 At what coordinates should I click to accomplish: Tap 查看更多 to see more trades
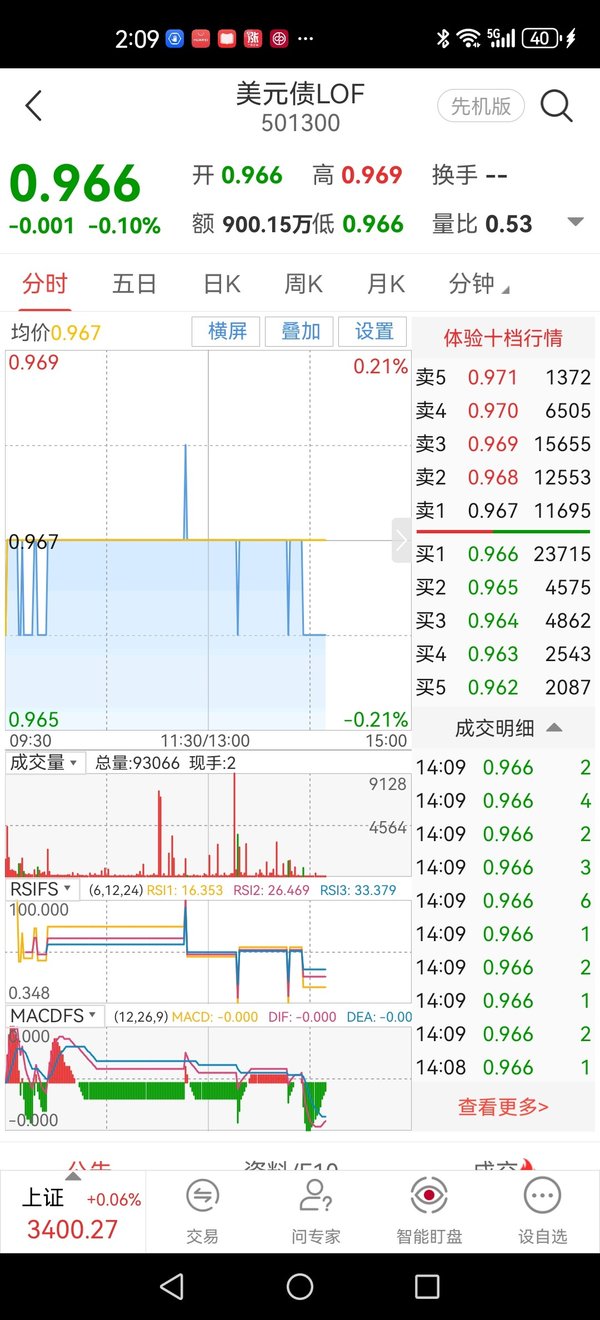click(503, 1106)
